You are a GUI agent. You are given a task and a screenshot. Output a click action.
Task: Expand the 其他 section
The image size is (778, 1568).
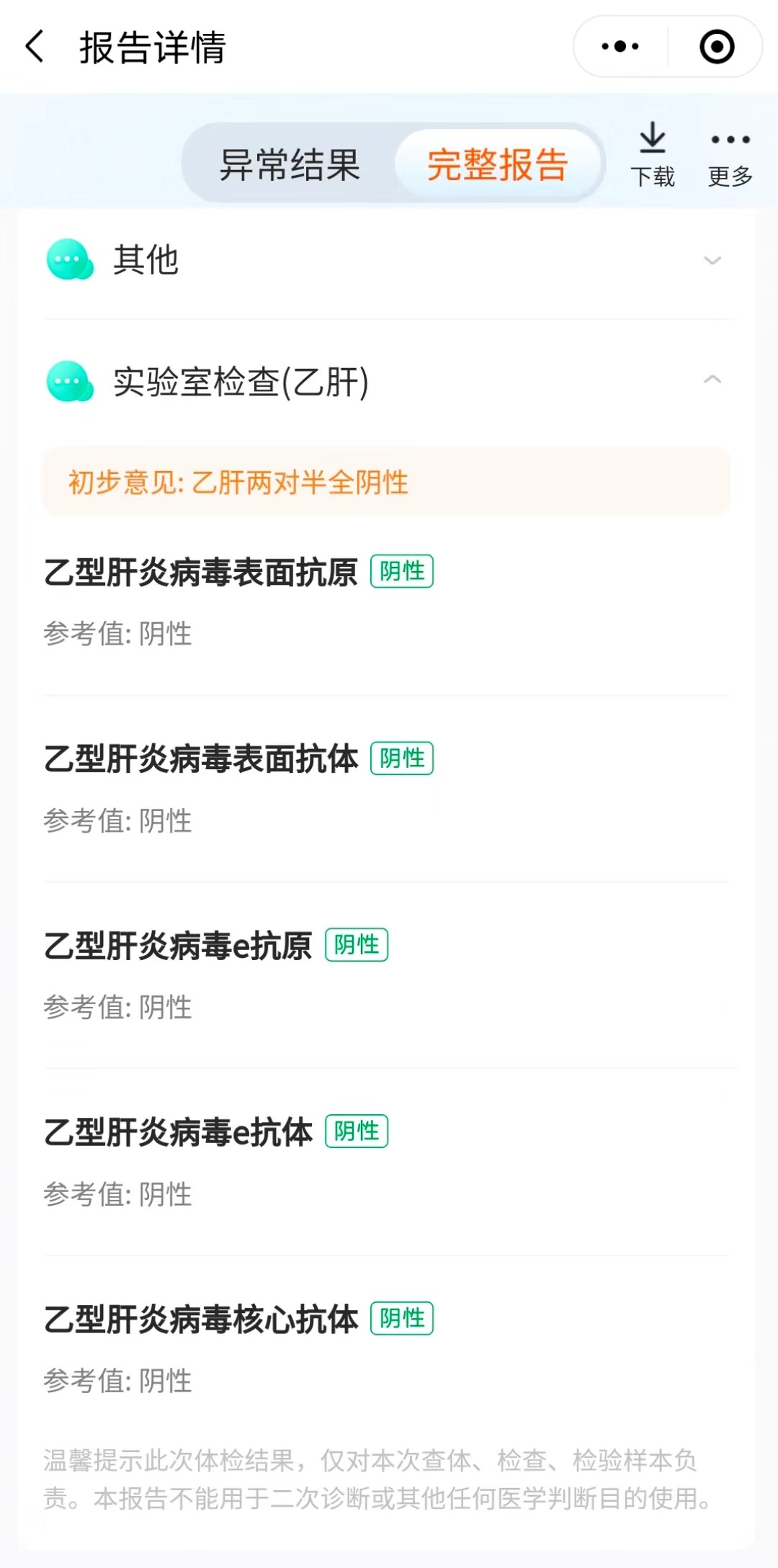point(389,260)
